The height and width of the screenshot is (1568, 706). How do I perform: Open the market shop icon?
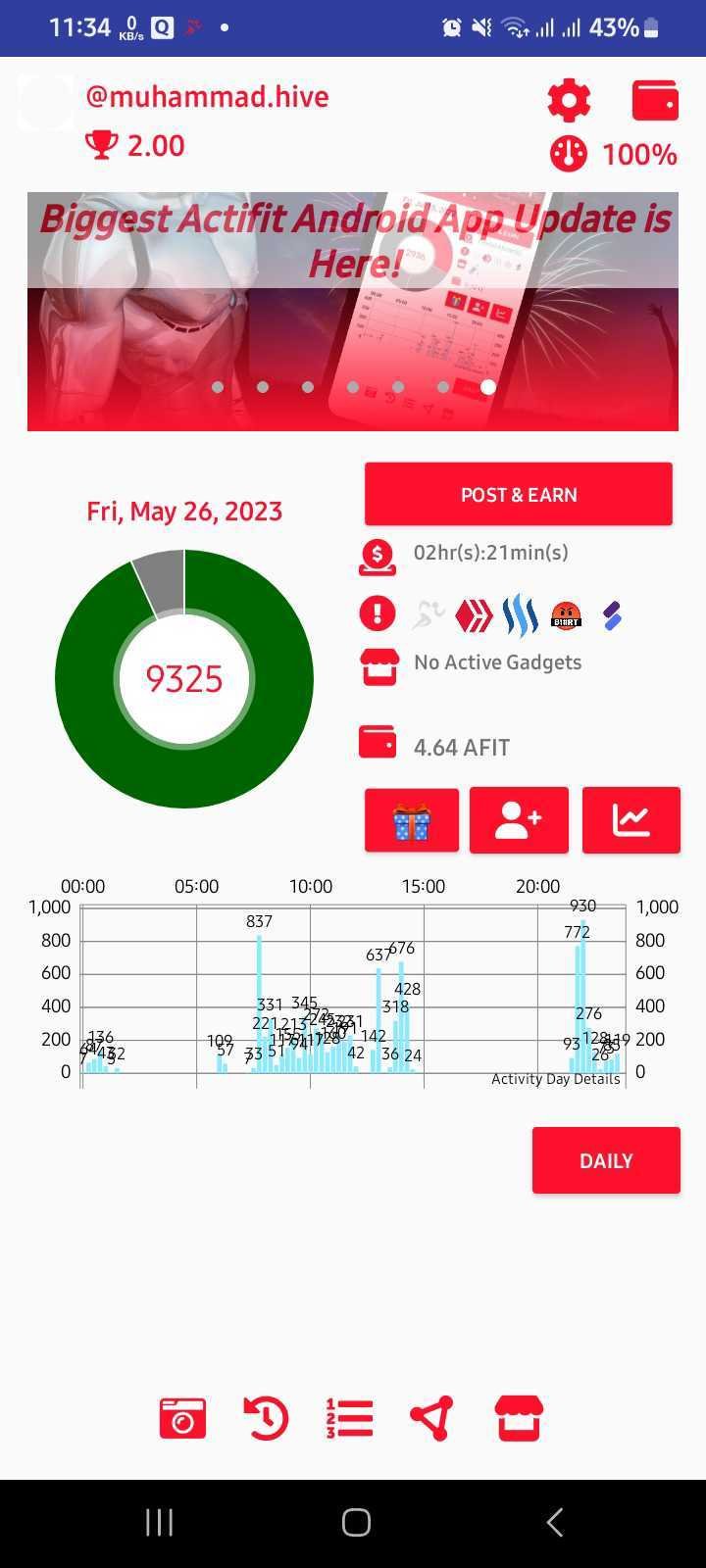click(x=519, y=1418)
